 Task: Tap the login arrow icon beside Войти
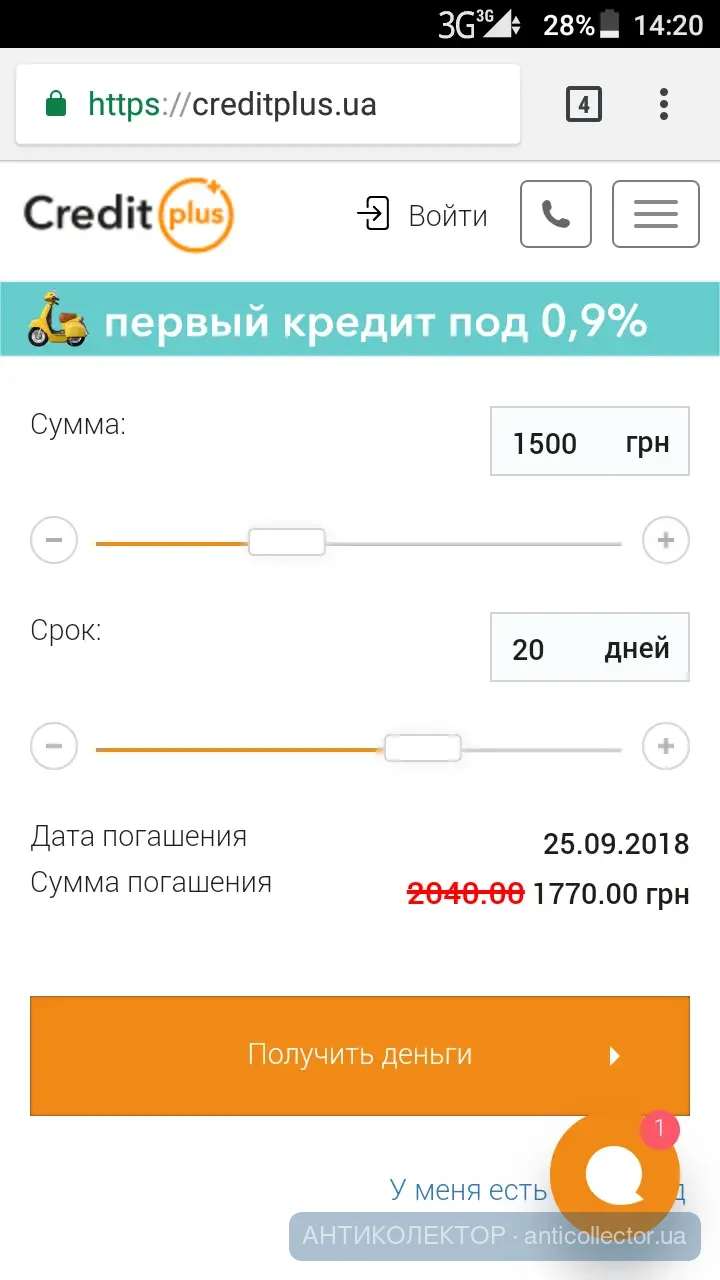(374, 214)
